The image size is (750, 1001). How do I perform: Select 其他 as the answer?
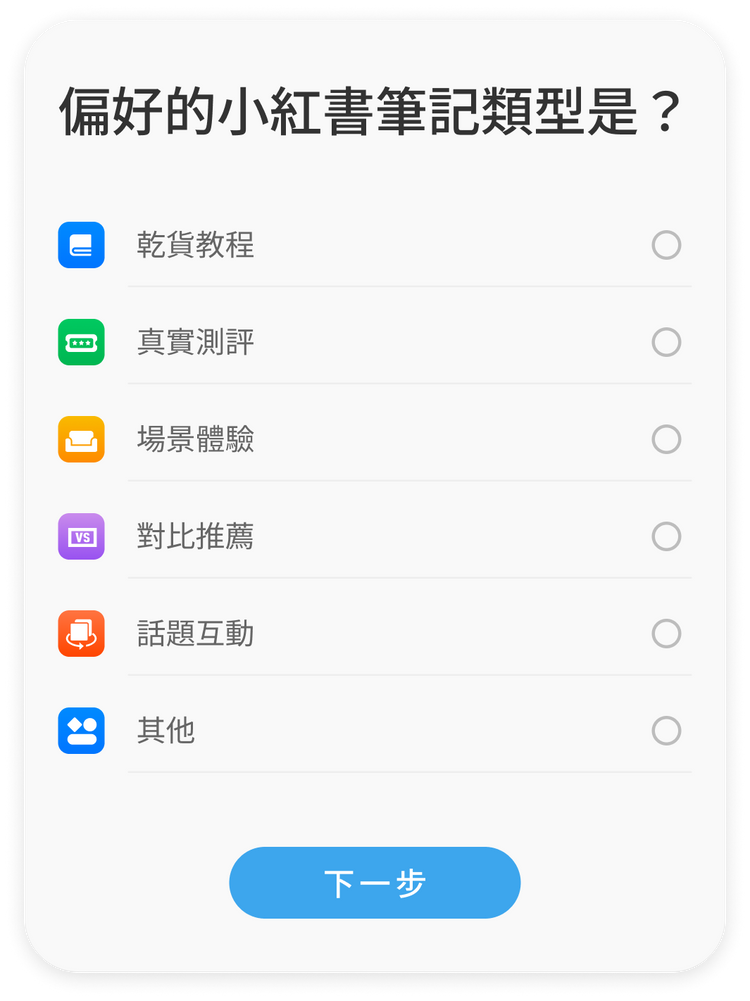666,731
